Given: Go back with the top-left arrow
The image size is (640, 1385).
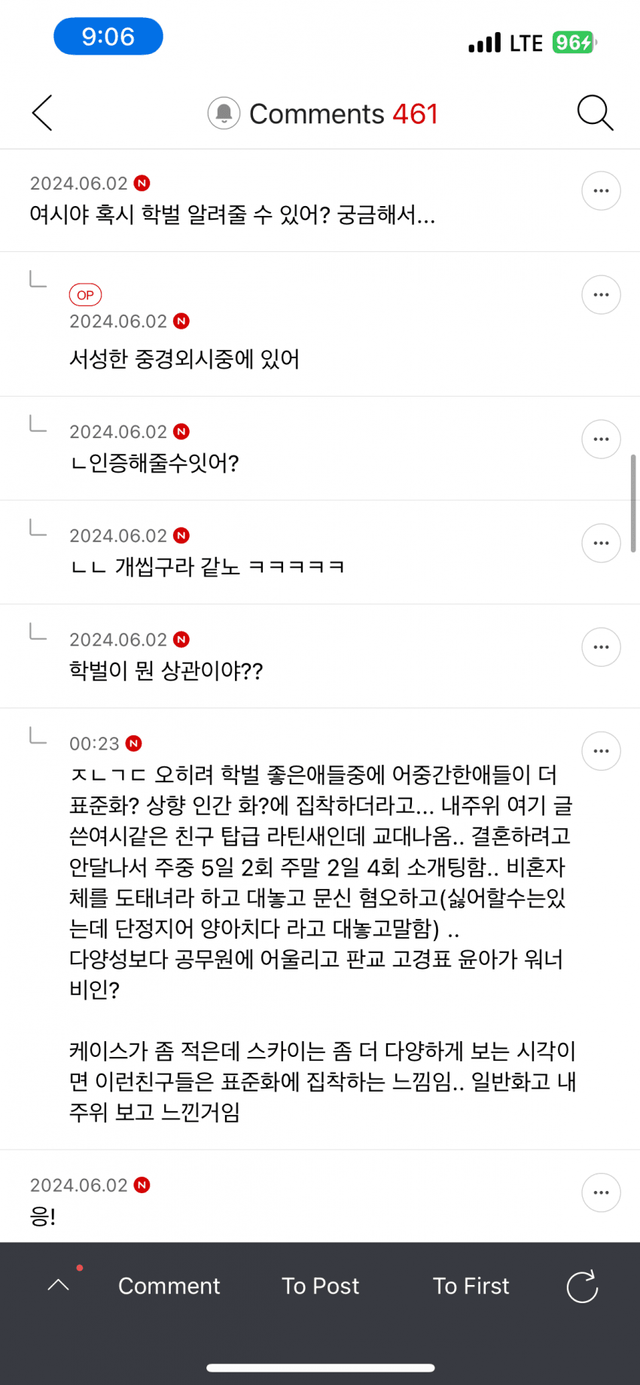Looking at the screenshot, I should 42,113.
